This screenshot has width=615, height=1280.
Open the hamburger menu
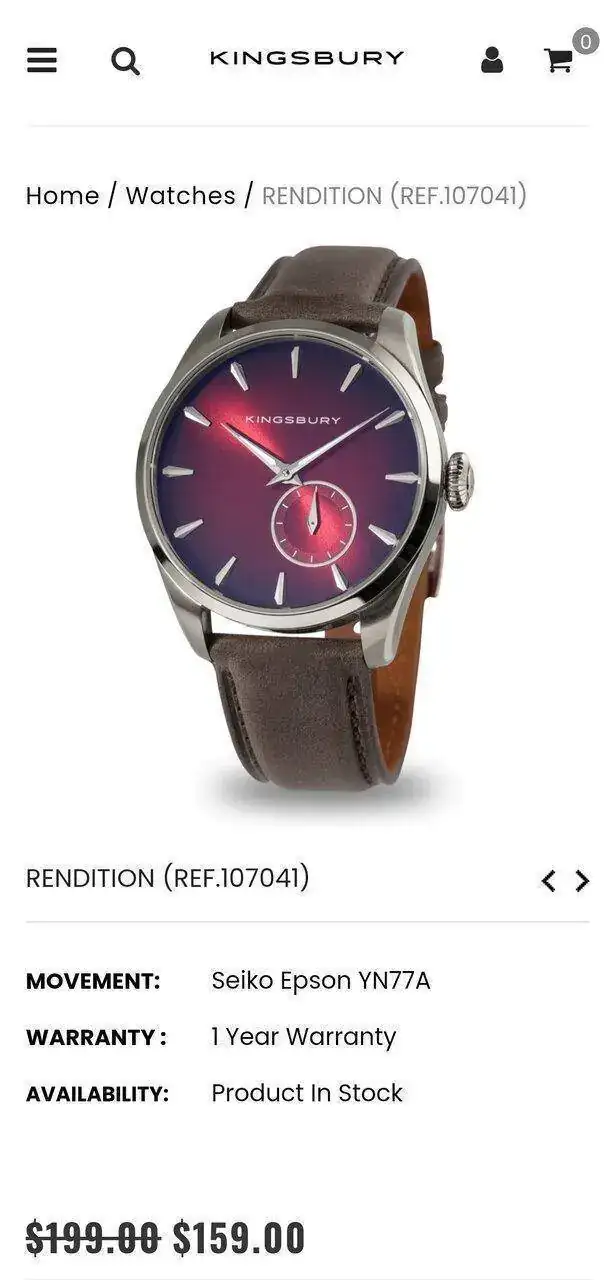(x=42, y=61)
